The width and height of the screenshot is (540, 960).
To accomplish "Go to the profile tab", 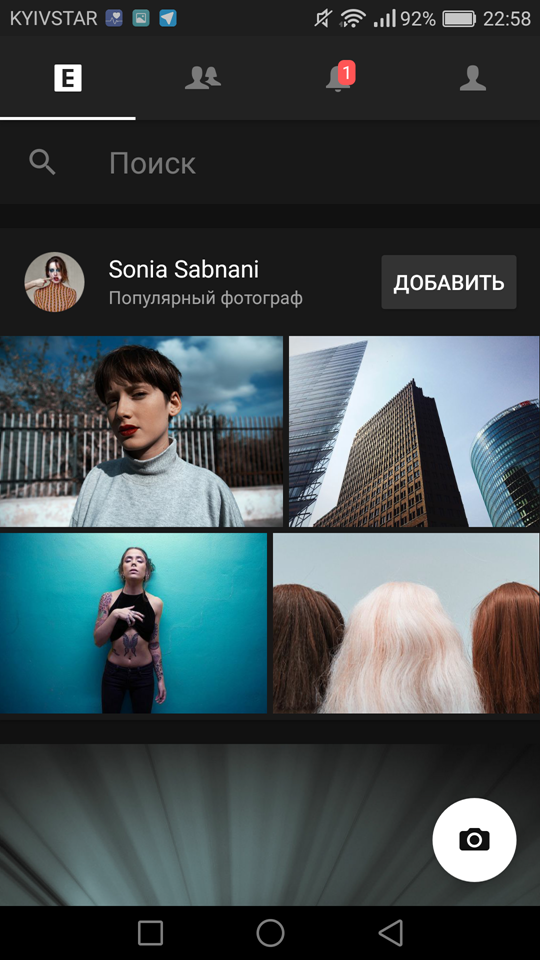I will [473, 78].
